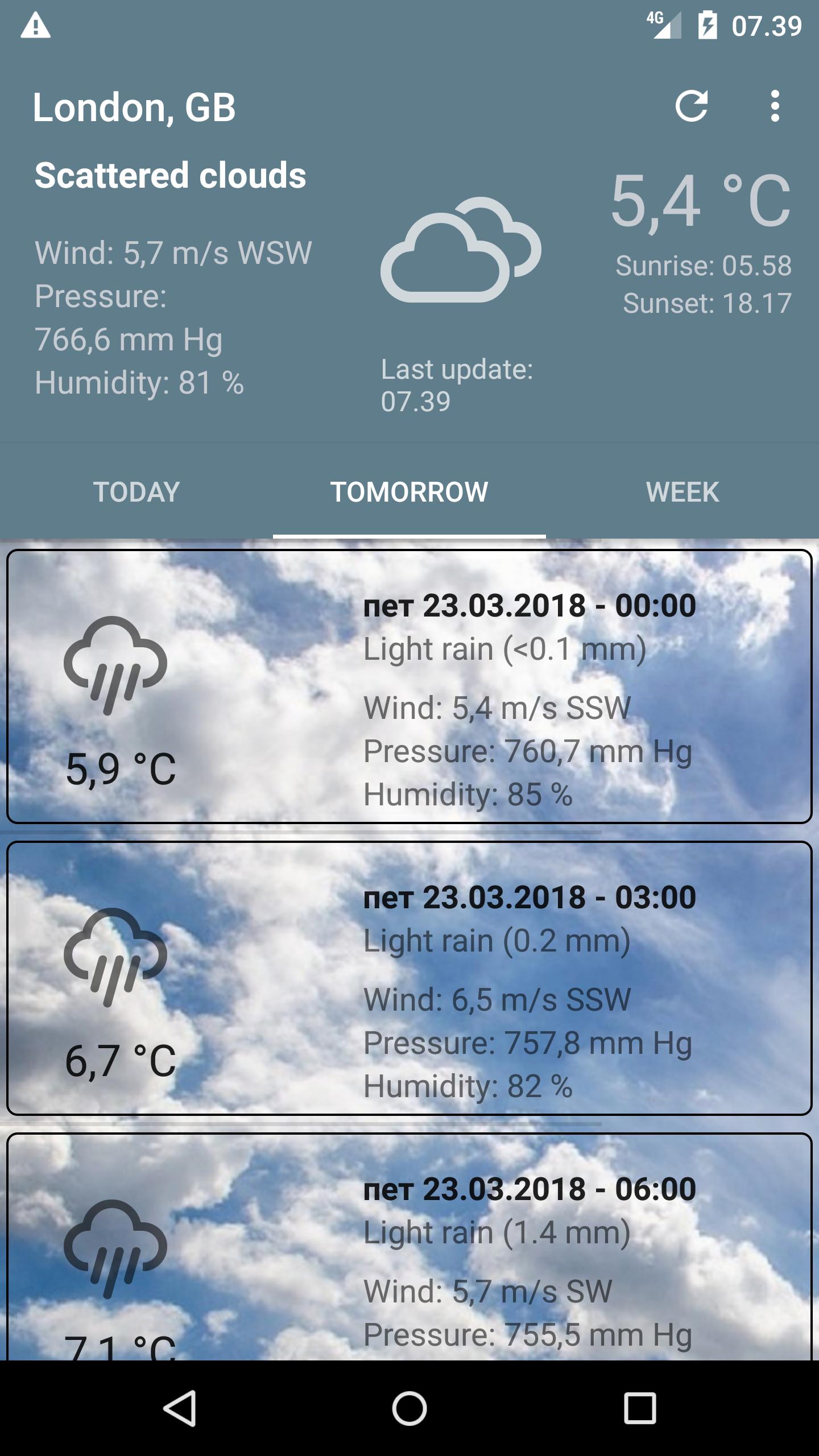Screen dimensions: 819x1456
Task: Select the Tomorrow tab
Action: tap(409, 492)
